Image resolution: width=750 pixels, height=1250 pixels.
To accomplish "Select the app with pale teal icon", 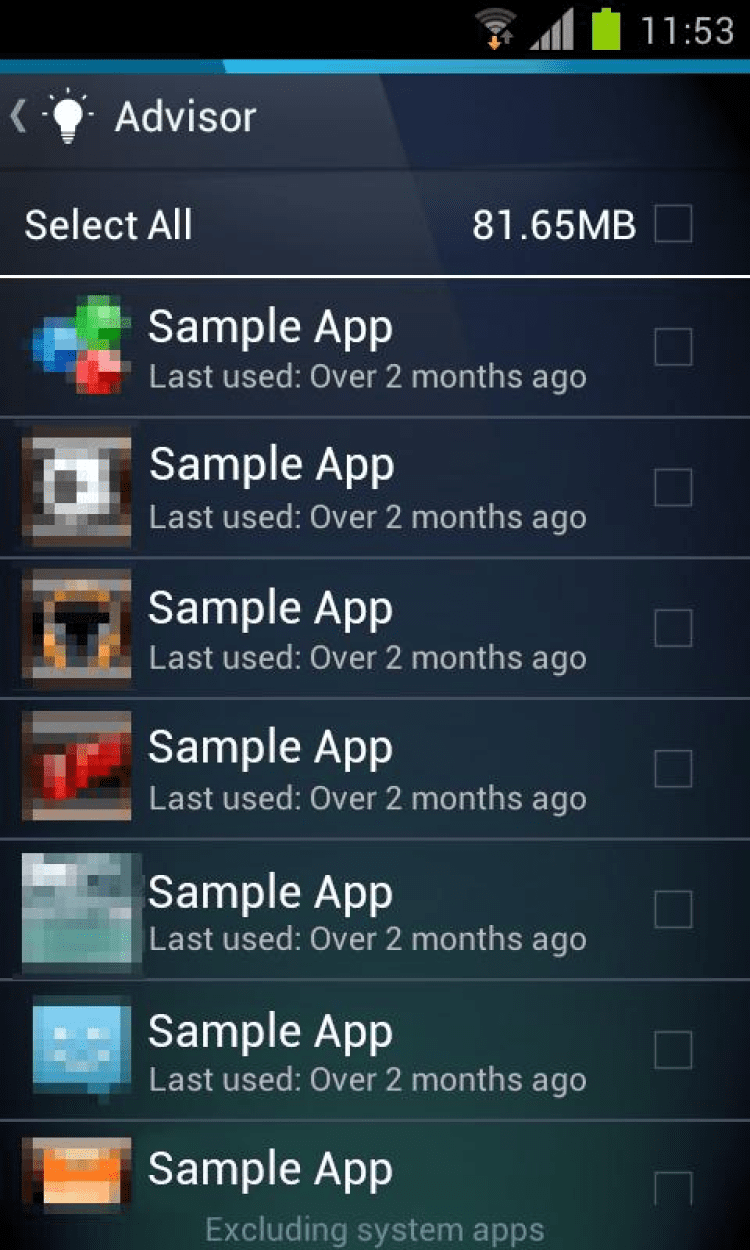I will (673, 910).
